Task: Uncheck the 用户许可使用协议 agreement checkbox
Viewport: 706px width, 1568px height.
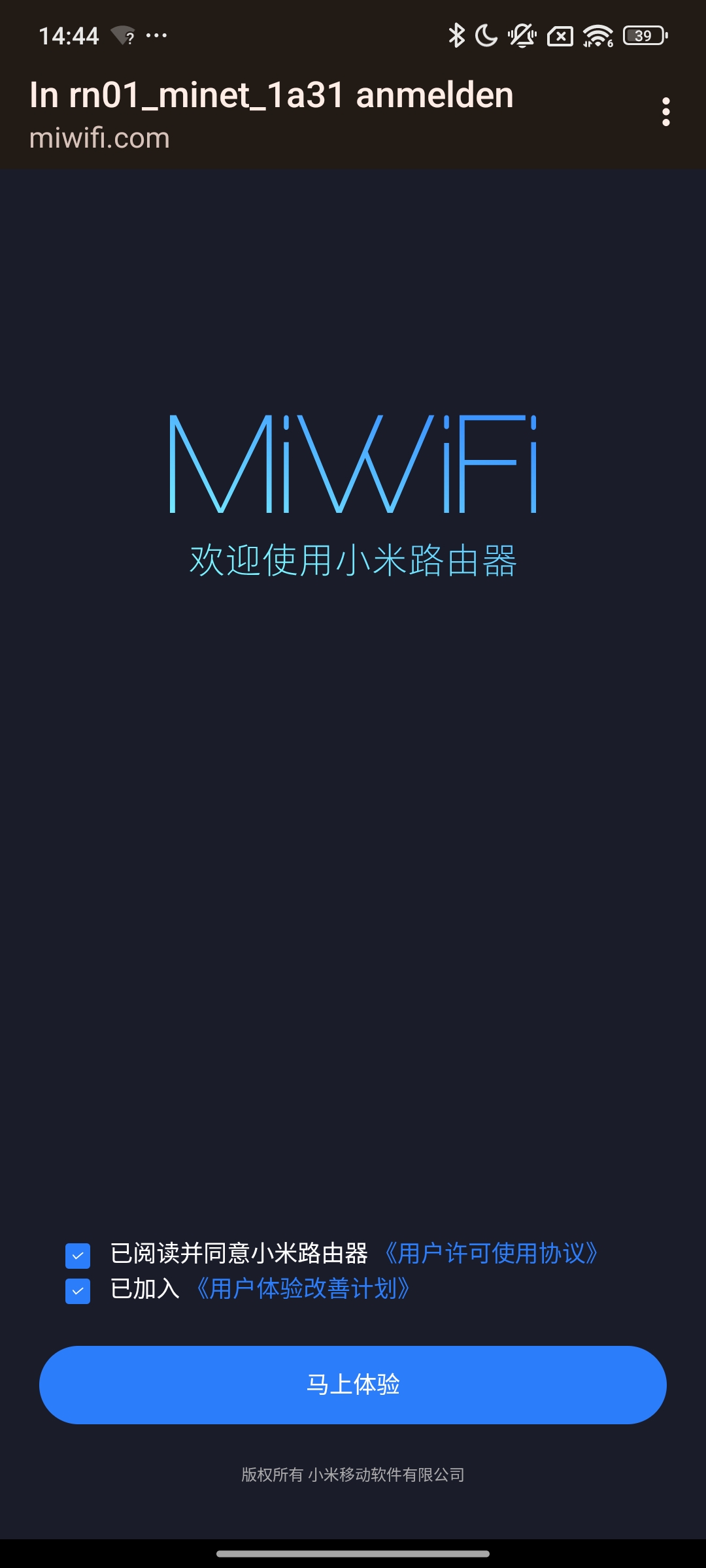Action: tap(78, 1255)
